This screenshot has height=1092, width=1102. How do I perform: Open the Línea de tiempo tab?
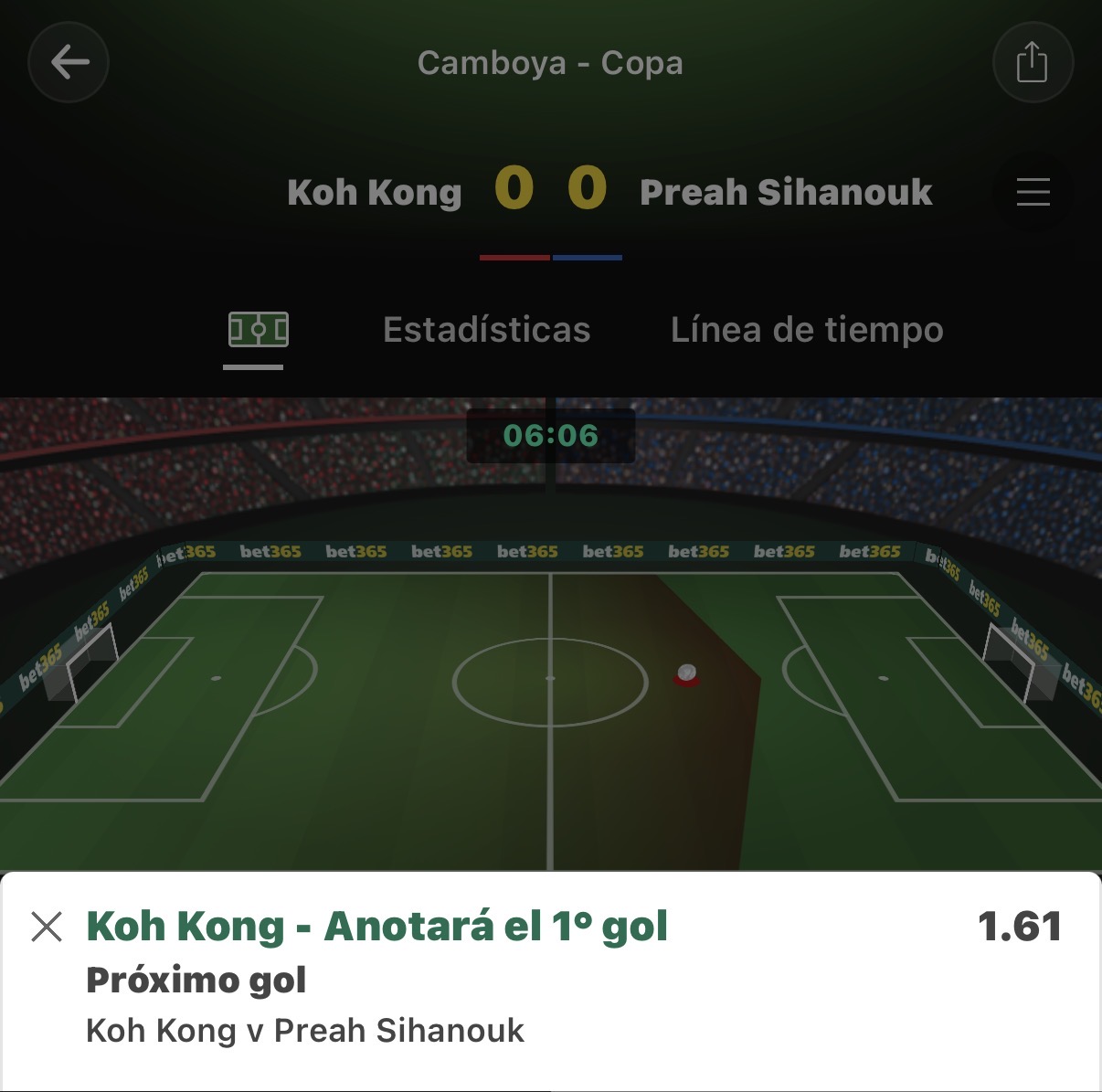807,330
